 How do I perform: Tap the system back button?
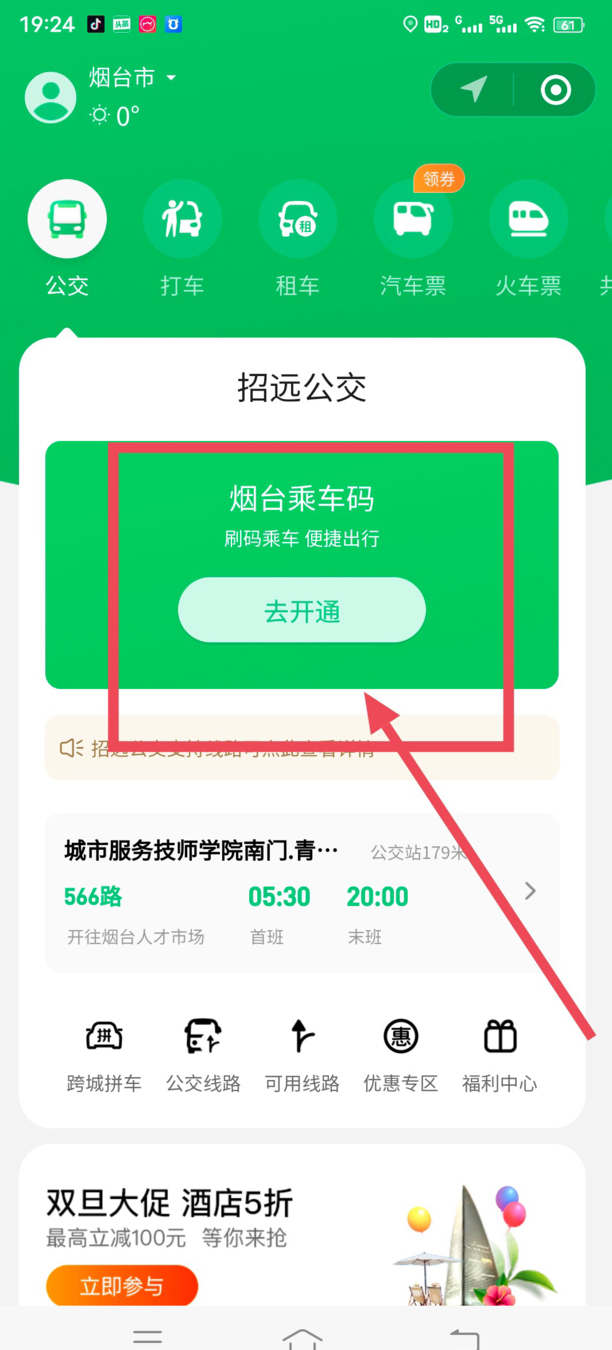(x=464, y=1336)
